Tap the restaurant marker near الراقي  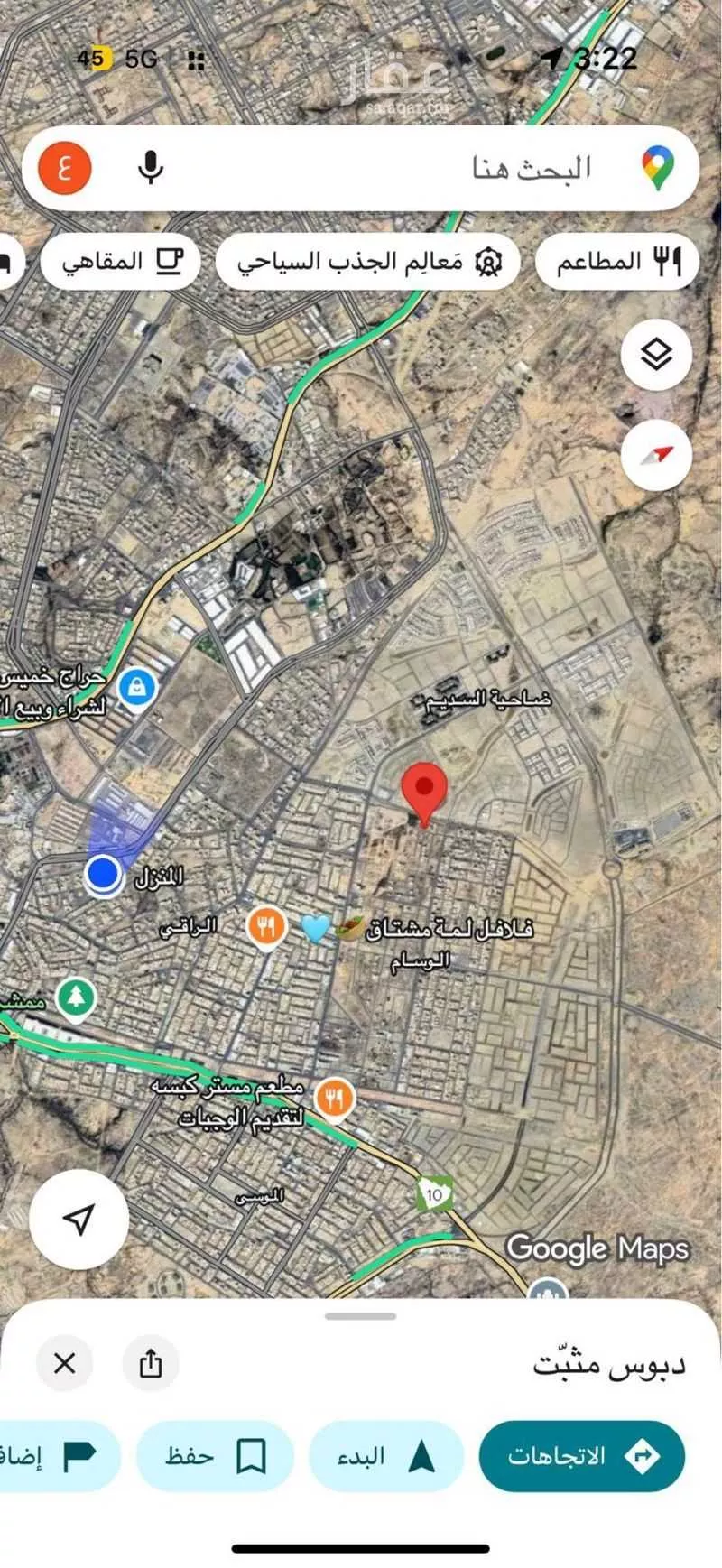click(x=264, y=924)
